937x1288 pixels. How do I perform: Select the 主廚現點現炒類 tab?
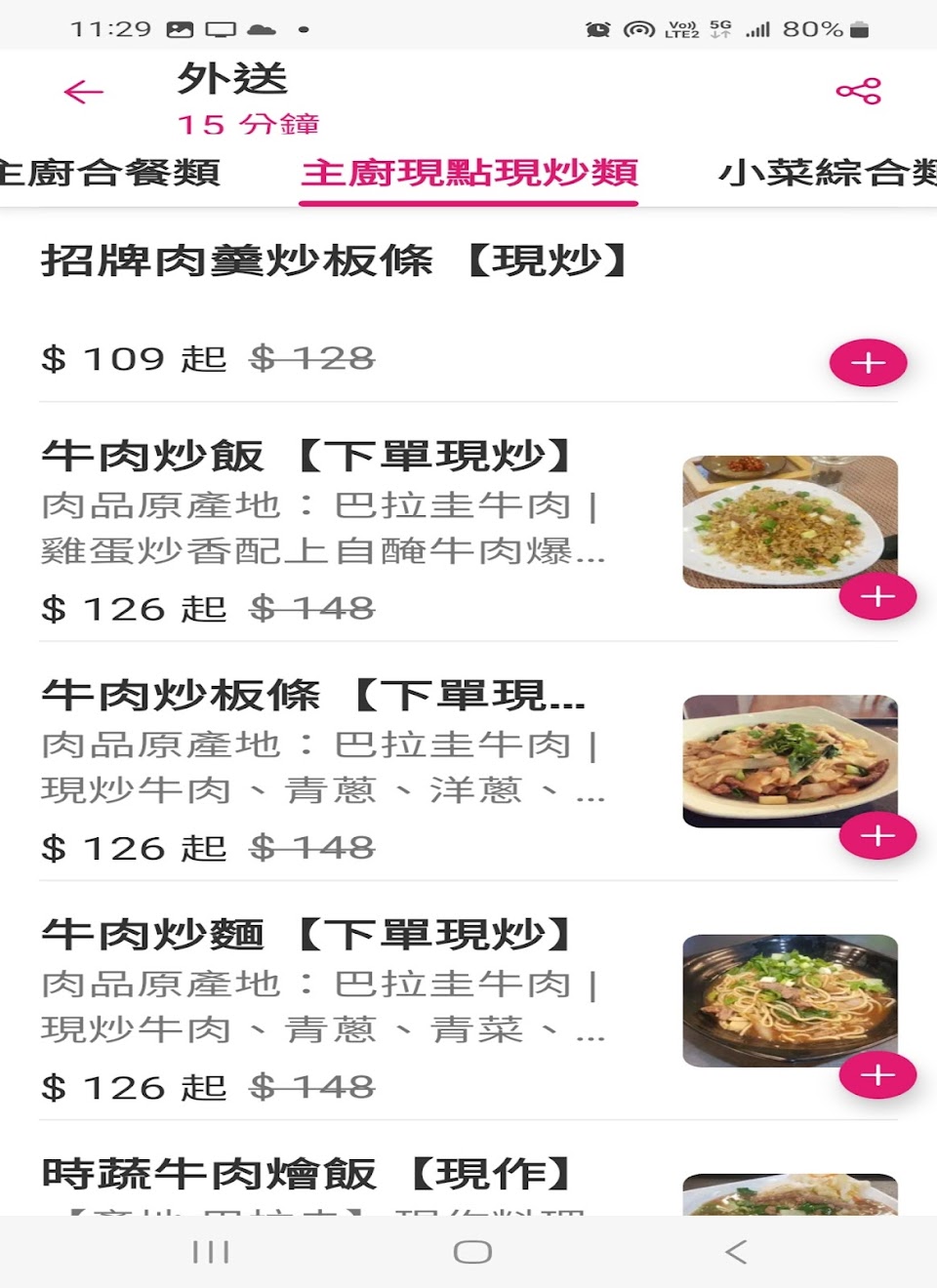point(468,173)
